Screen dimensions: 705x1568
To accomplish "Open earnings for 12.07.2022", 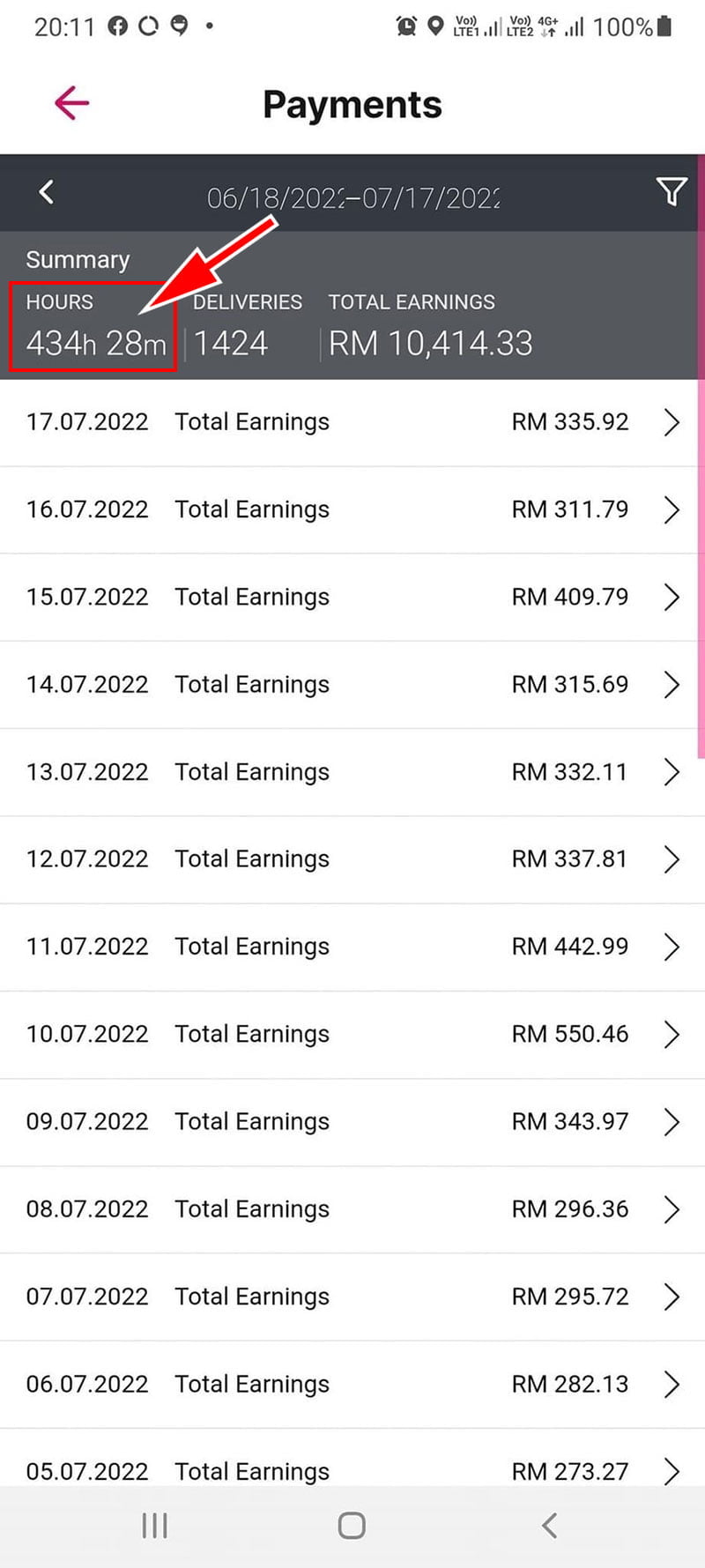I will [352, 859].
